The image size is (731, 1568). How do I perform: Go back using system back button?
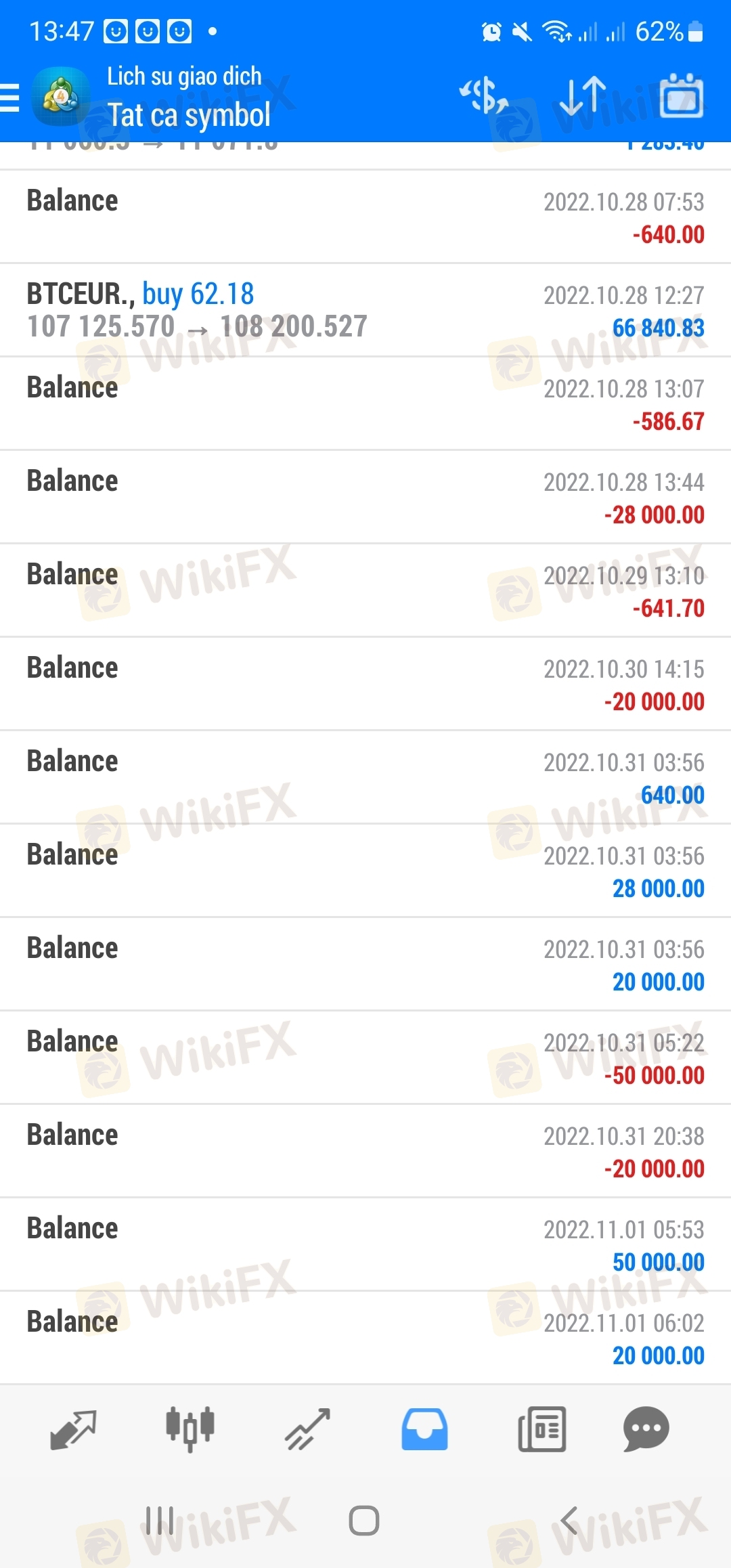coord(569,1521)
